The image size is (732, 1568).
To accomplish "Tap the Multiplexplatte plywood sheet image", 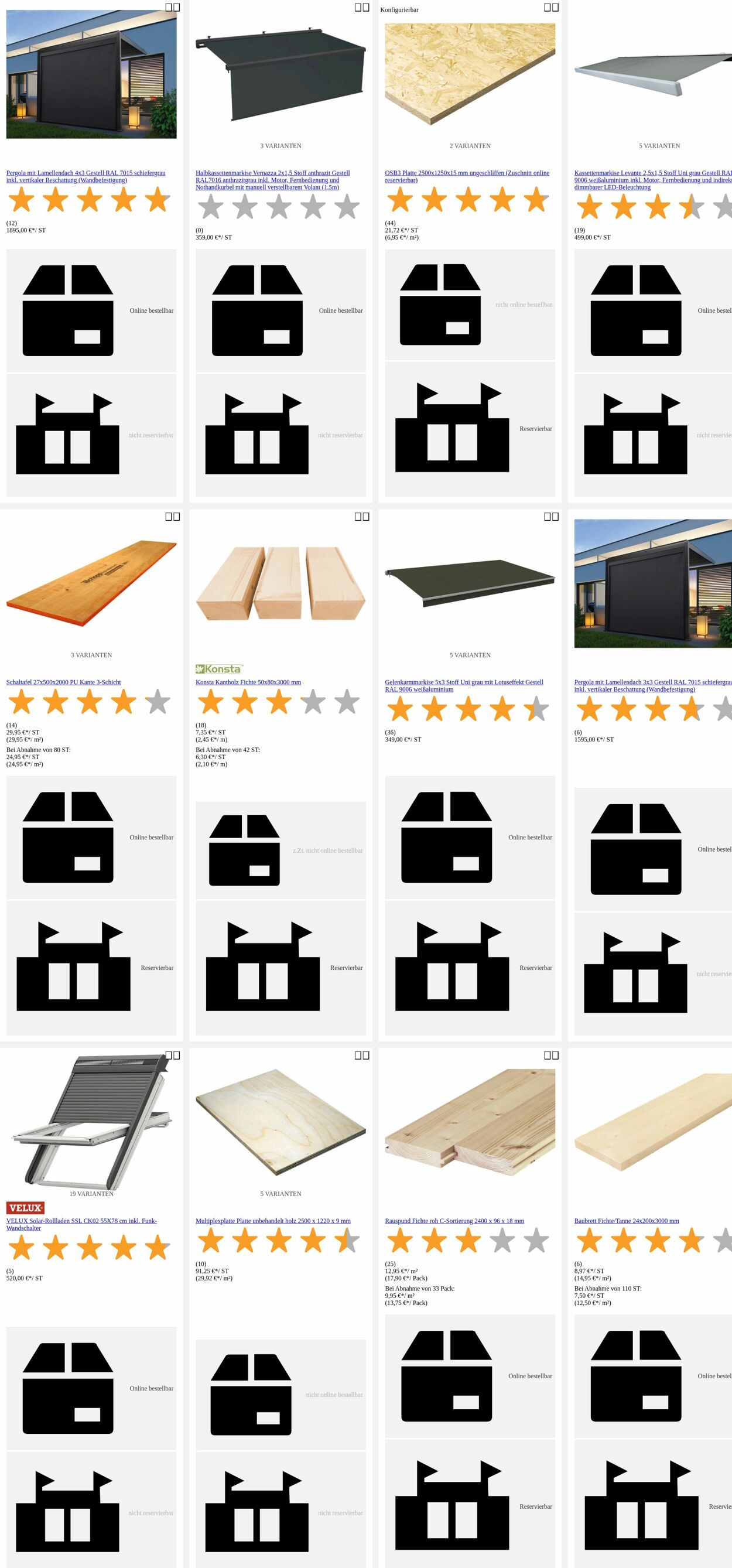I will click(x=281, y=1122).
